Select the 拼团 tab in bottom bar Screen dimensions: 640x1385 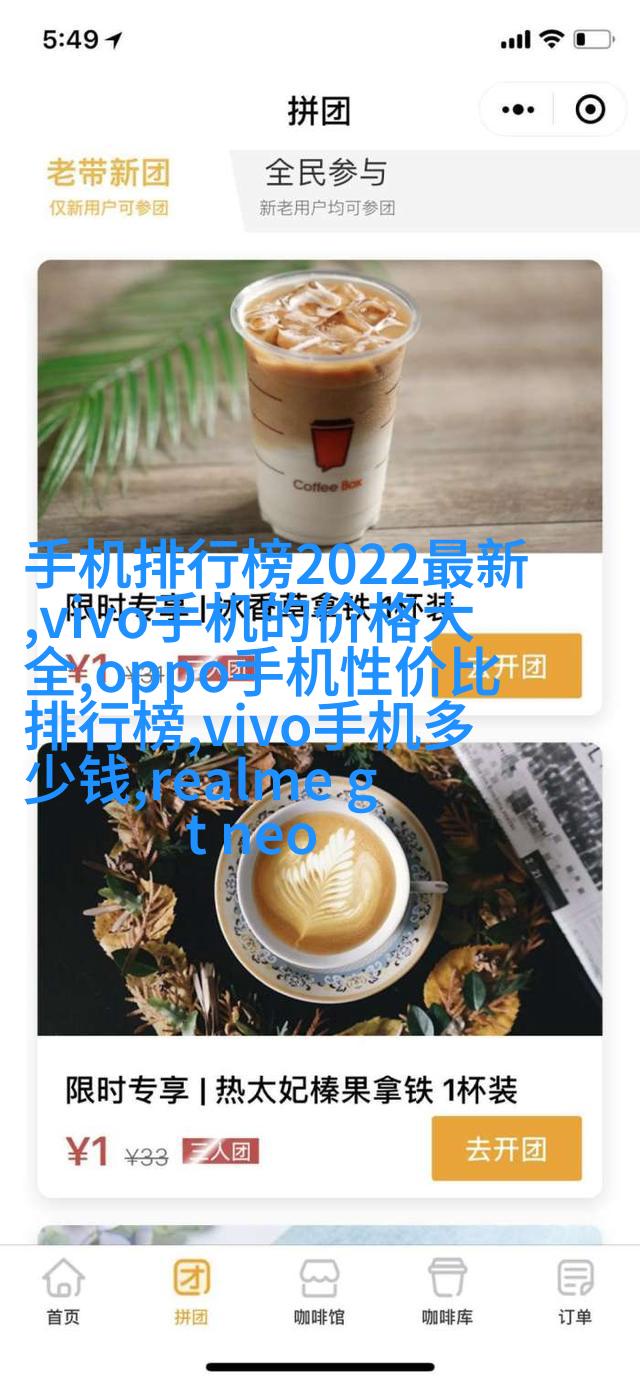click(x=190, y=1290)
